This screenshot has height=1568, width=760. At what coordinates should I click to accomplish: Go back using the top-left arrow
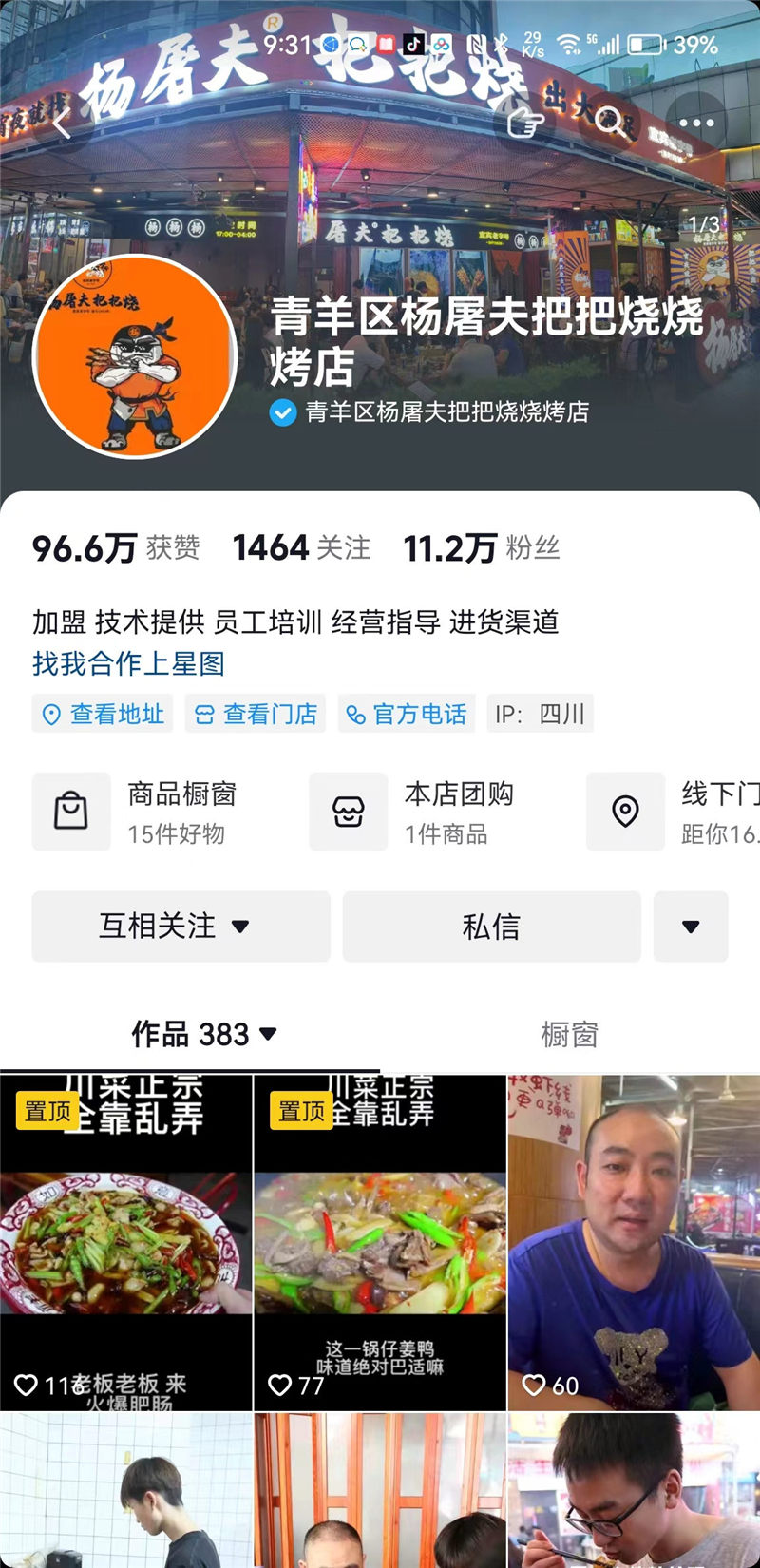point(63,124)
